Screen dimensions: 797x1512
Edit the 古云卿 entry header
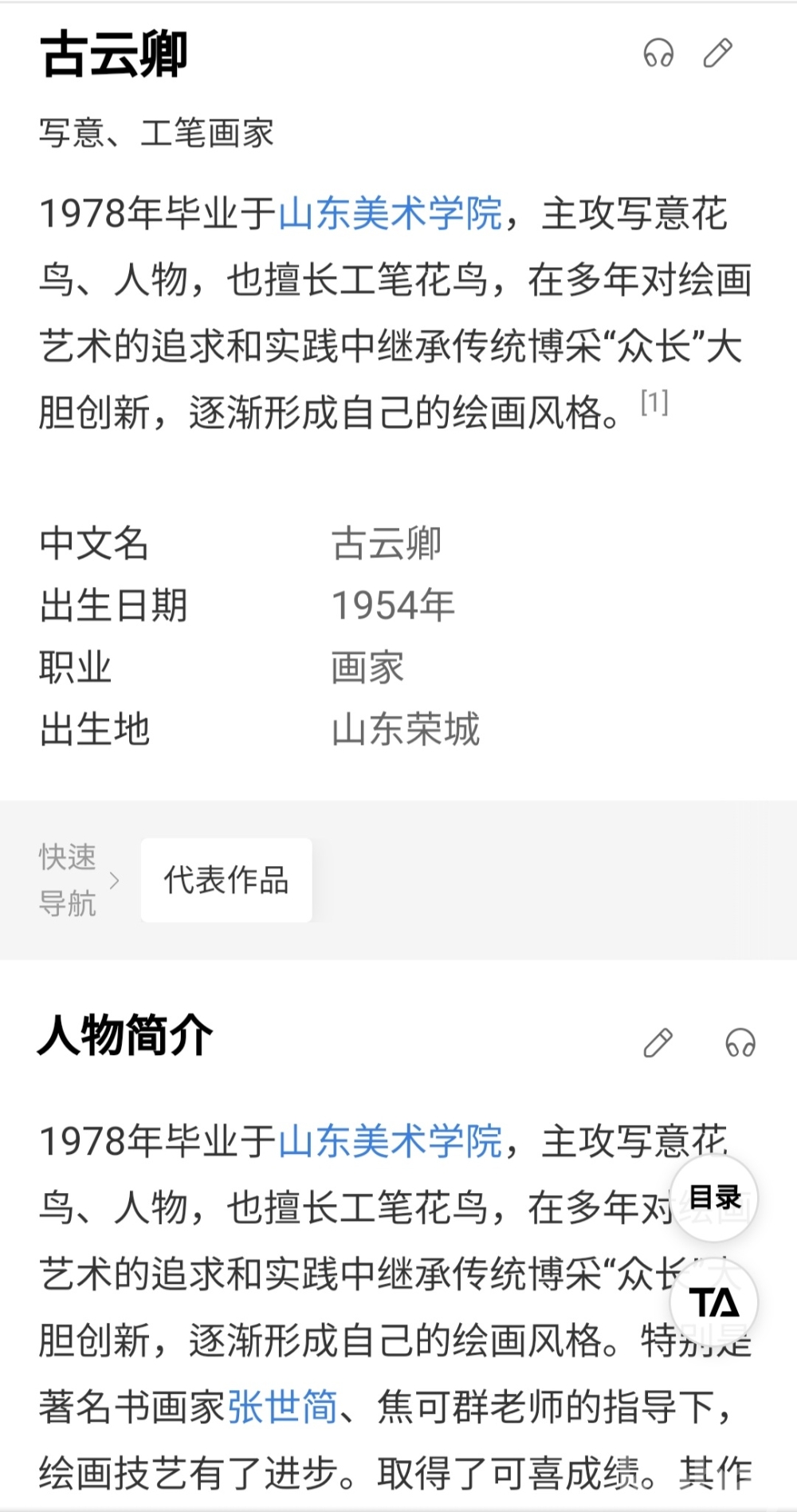click(717, 53)
